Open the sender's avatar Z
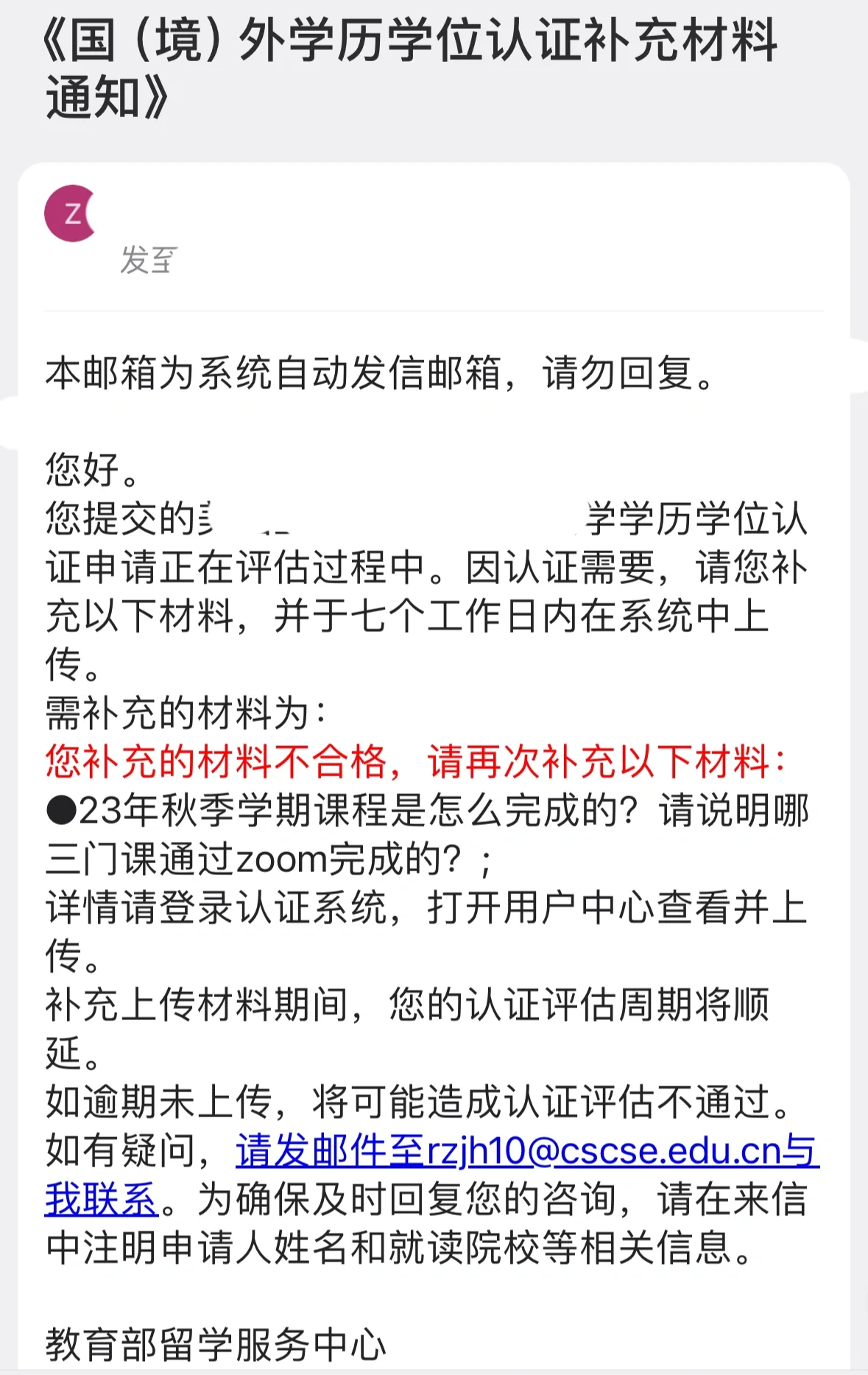 point(71,214)
